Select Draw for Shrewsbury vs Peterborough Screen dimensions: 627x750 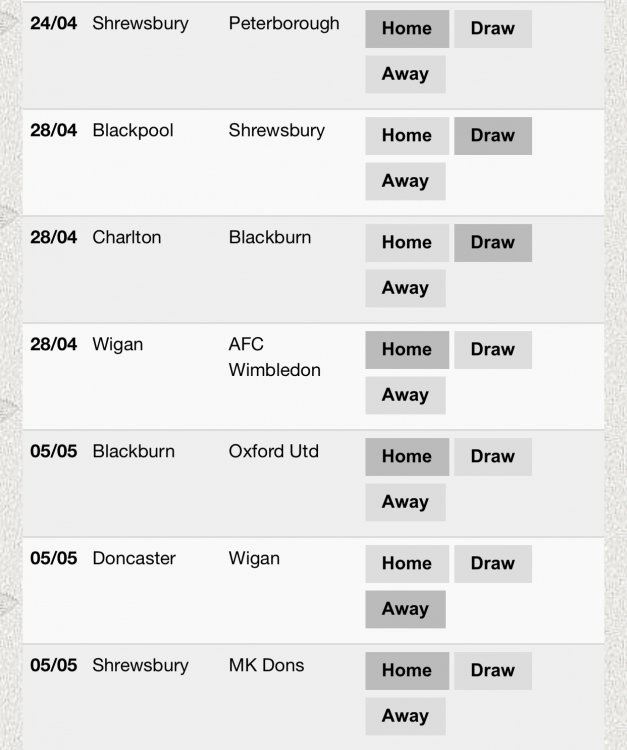point(492,29)
